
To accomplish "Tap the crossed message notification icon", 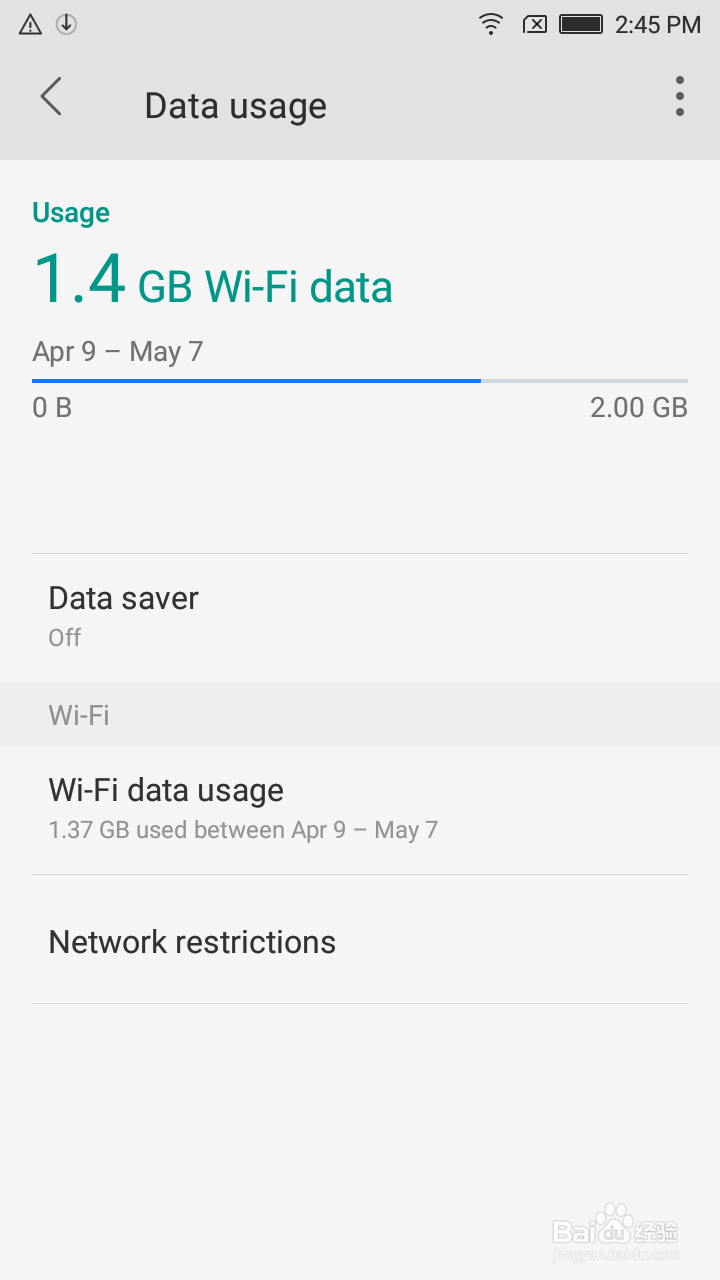I will (534, 24).
